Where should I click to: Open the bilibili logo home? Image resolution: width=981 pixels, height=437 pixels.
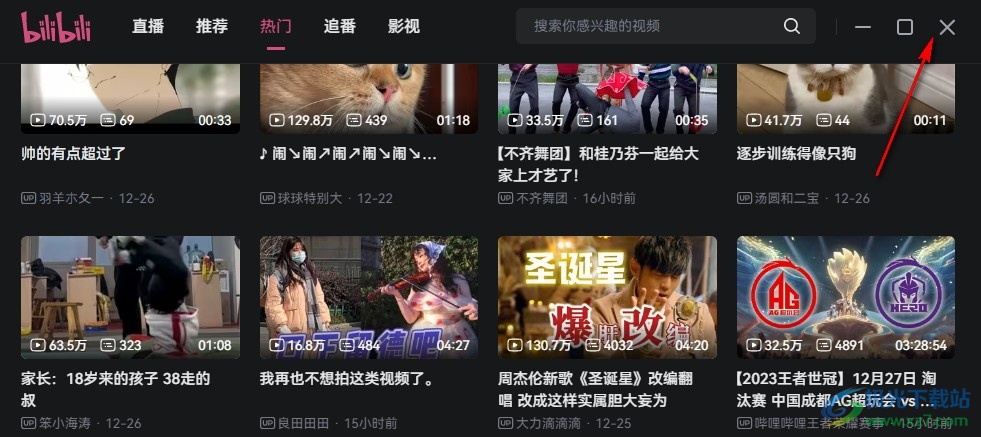click(x=57, y=27)
